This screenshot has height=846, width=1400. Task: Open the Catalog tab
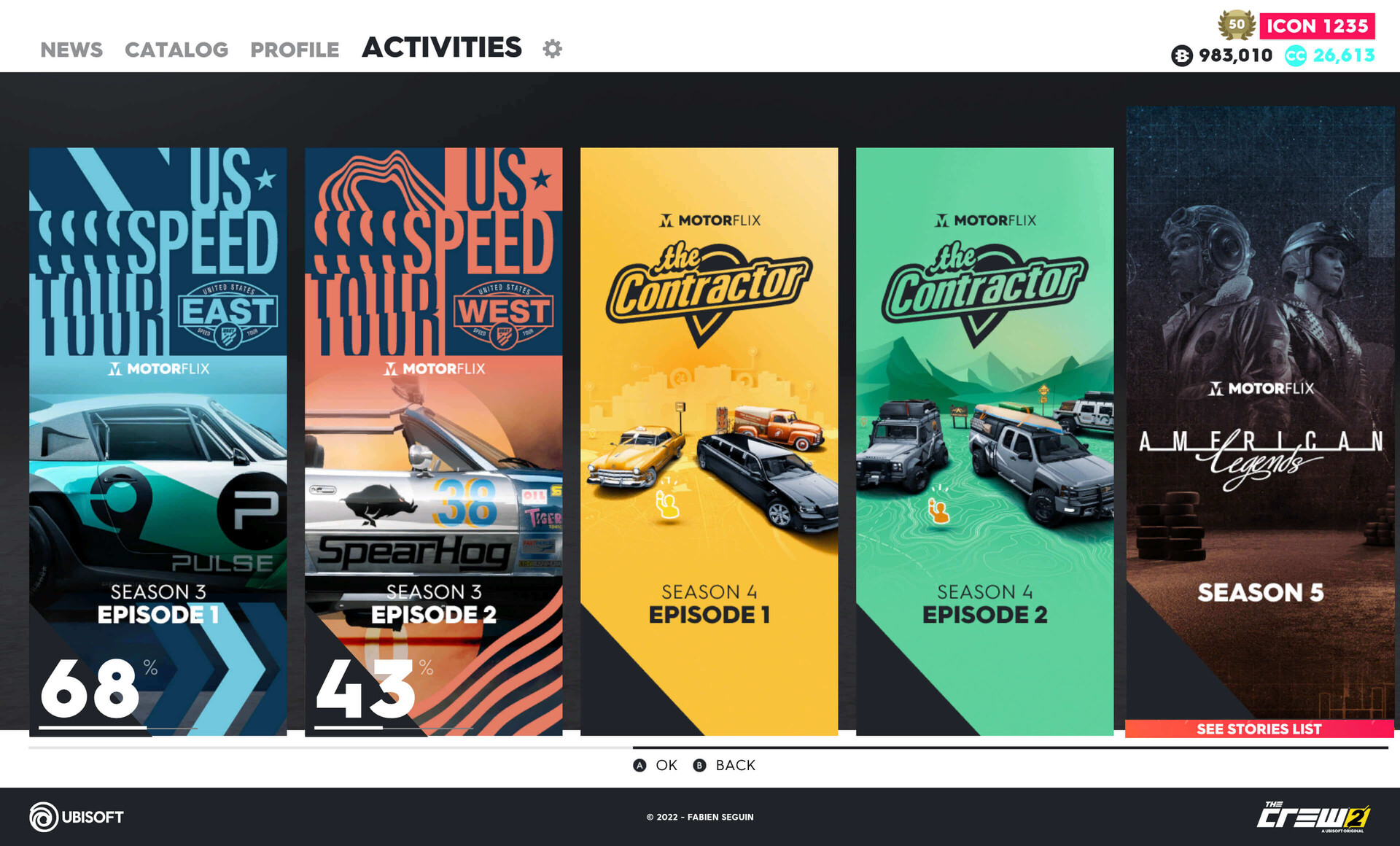[176, 50]
